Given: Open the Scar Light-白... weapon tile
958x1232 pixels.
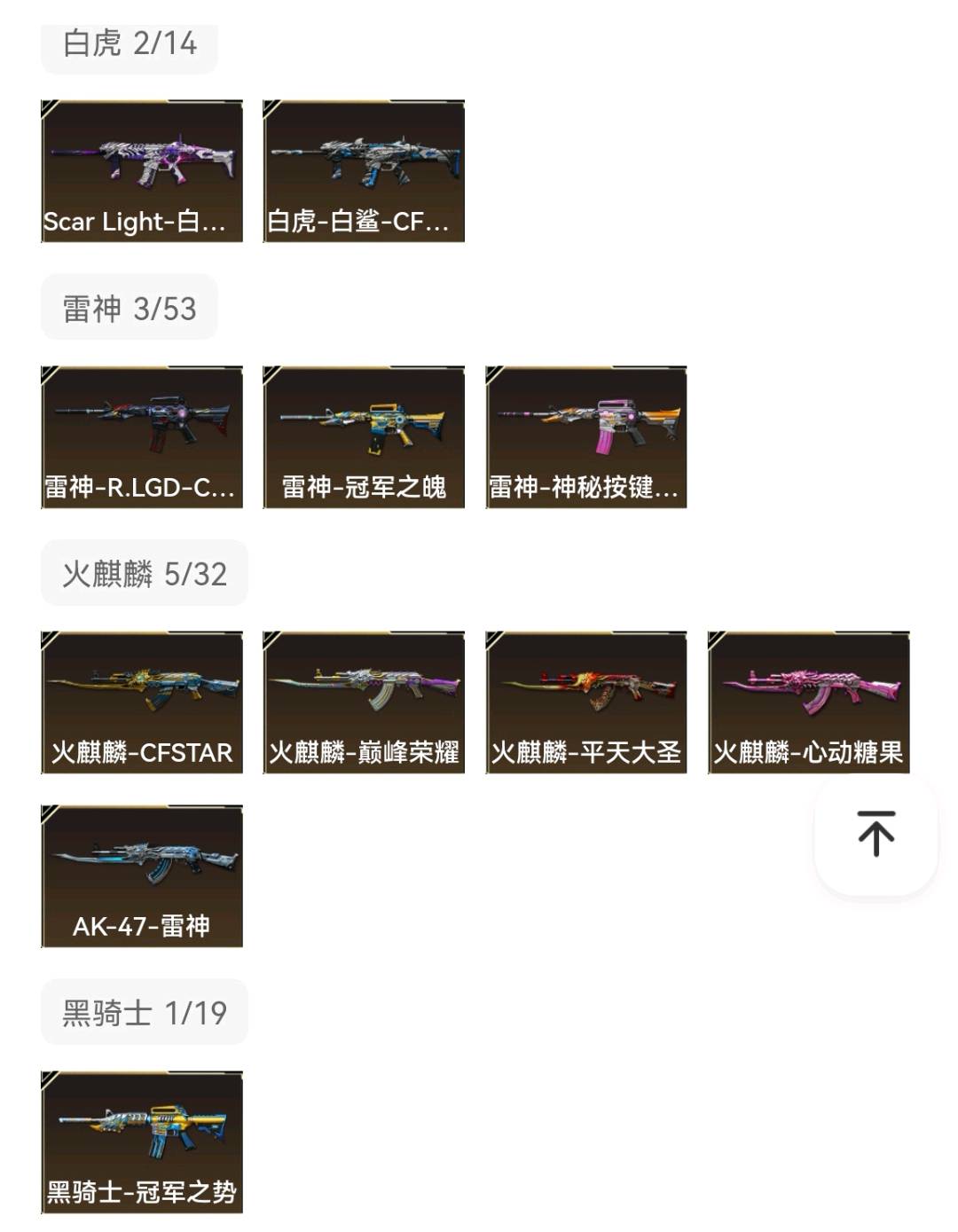Looking at the screenshot, I should [142, 171].
